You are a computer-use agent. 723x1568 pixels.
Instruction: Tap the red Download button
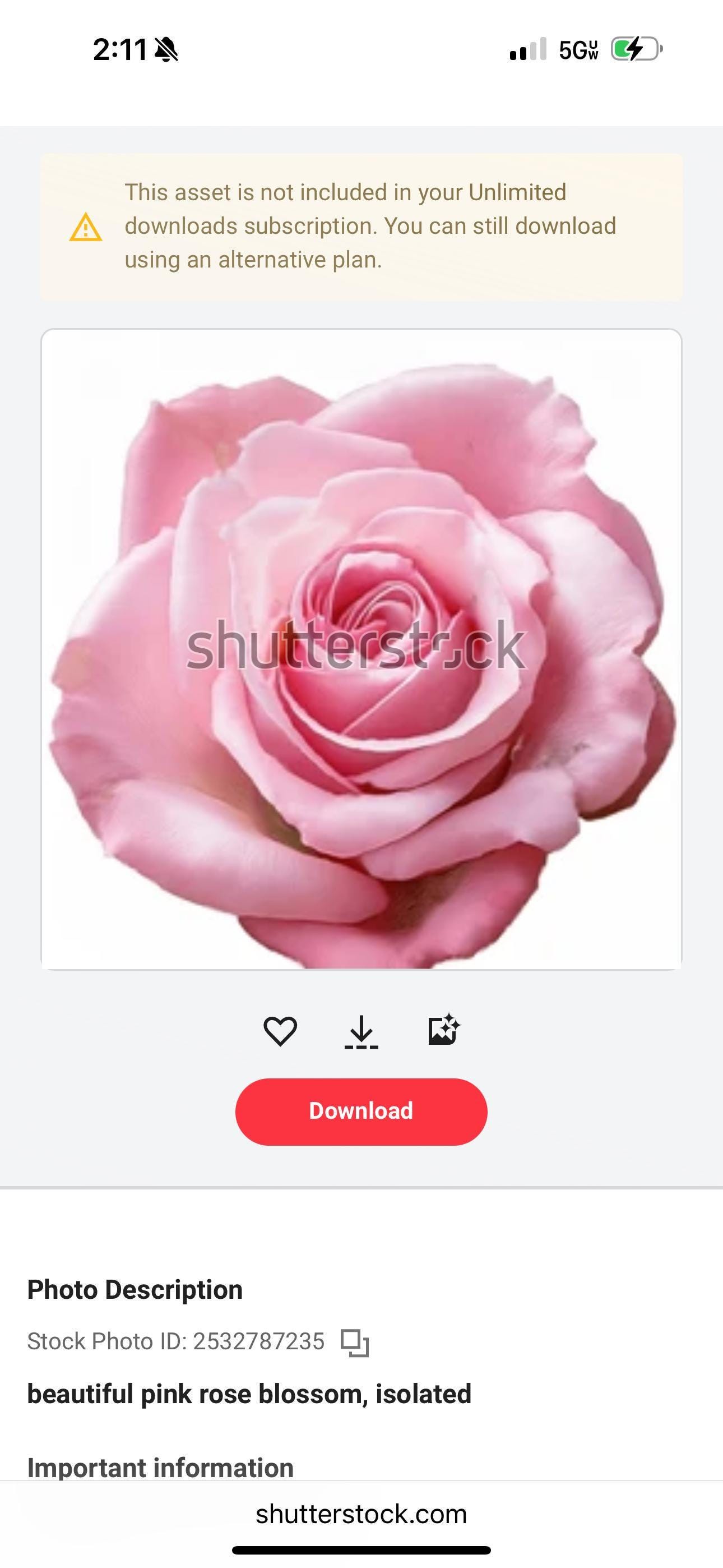point(361,1112)
